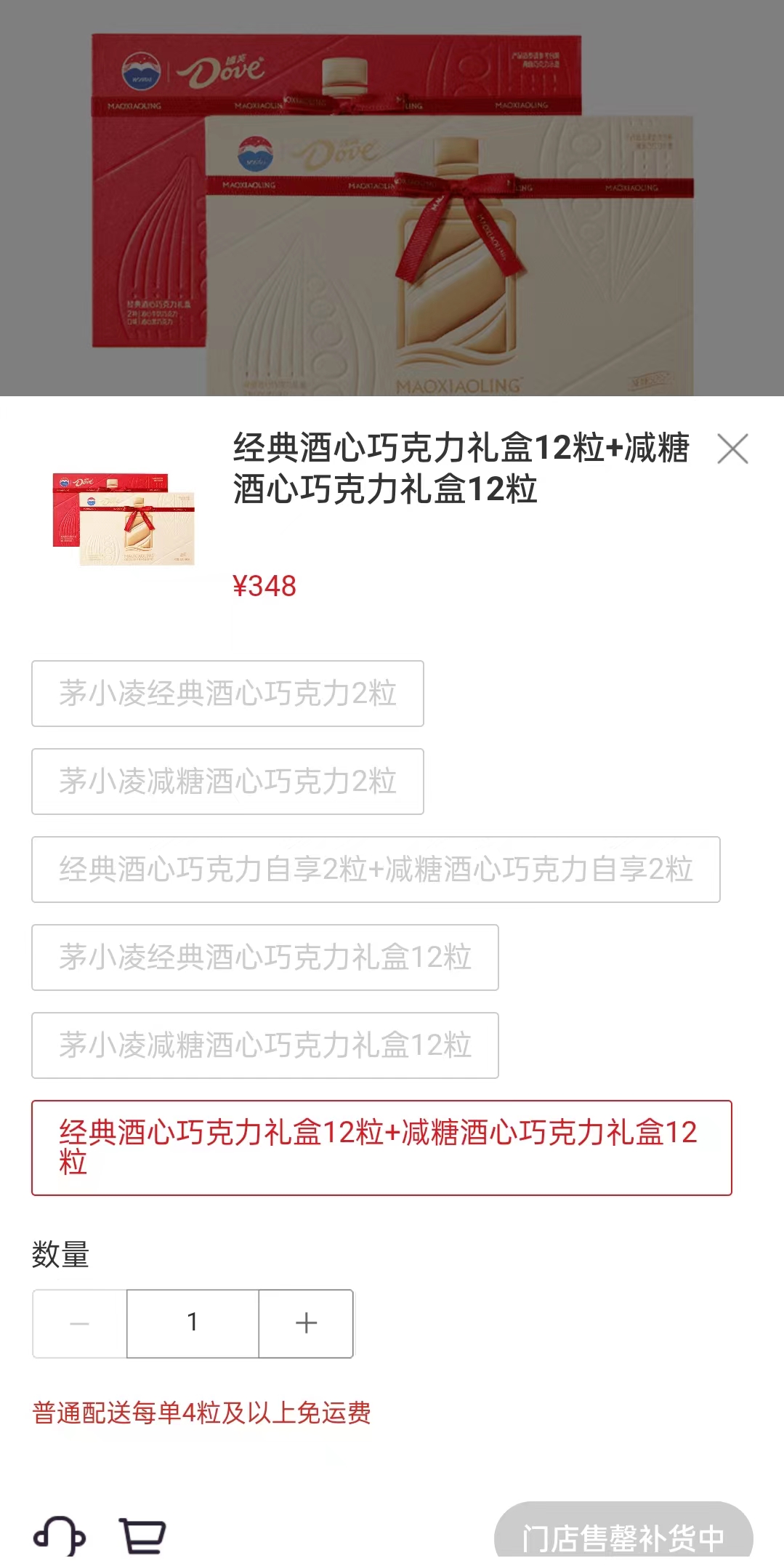This screenshot has width=784, height=1566.
Task: Select 茅小凌经典酒心巧克力礼盒12粒 option
Action: (265, 957)
